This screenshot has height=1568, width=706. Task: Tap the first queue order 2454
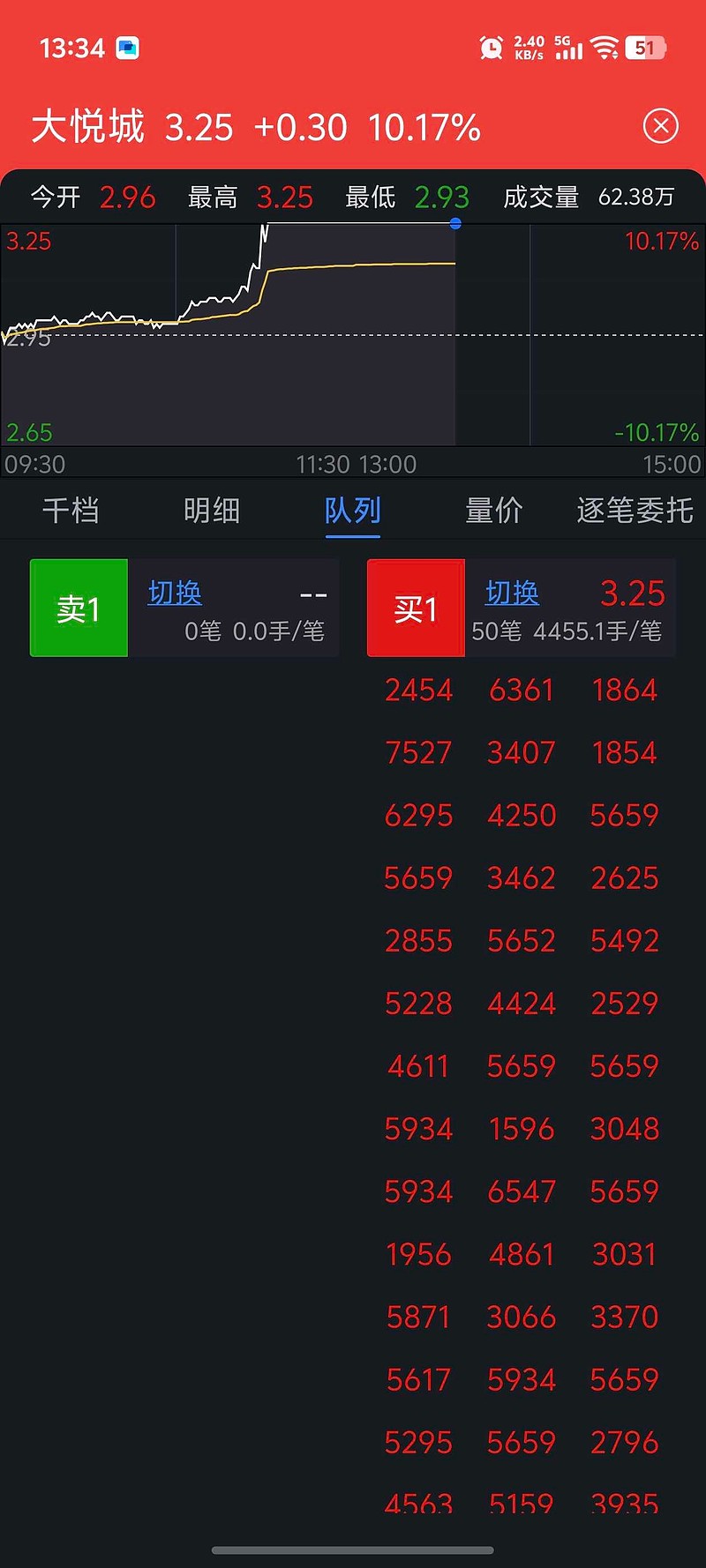coord(418,691)
